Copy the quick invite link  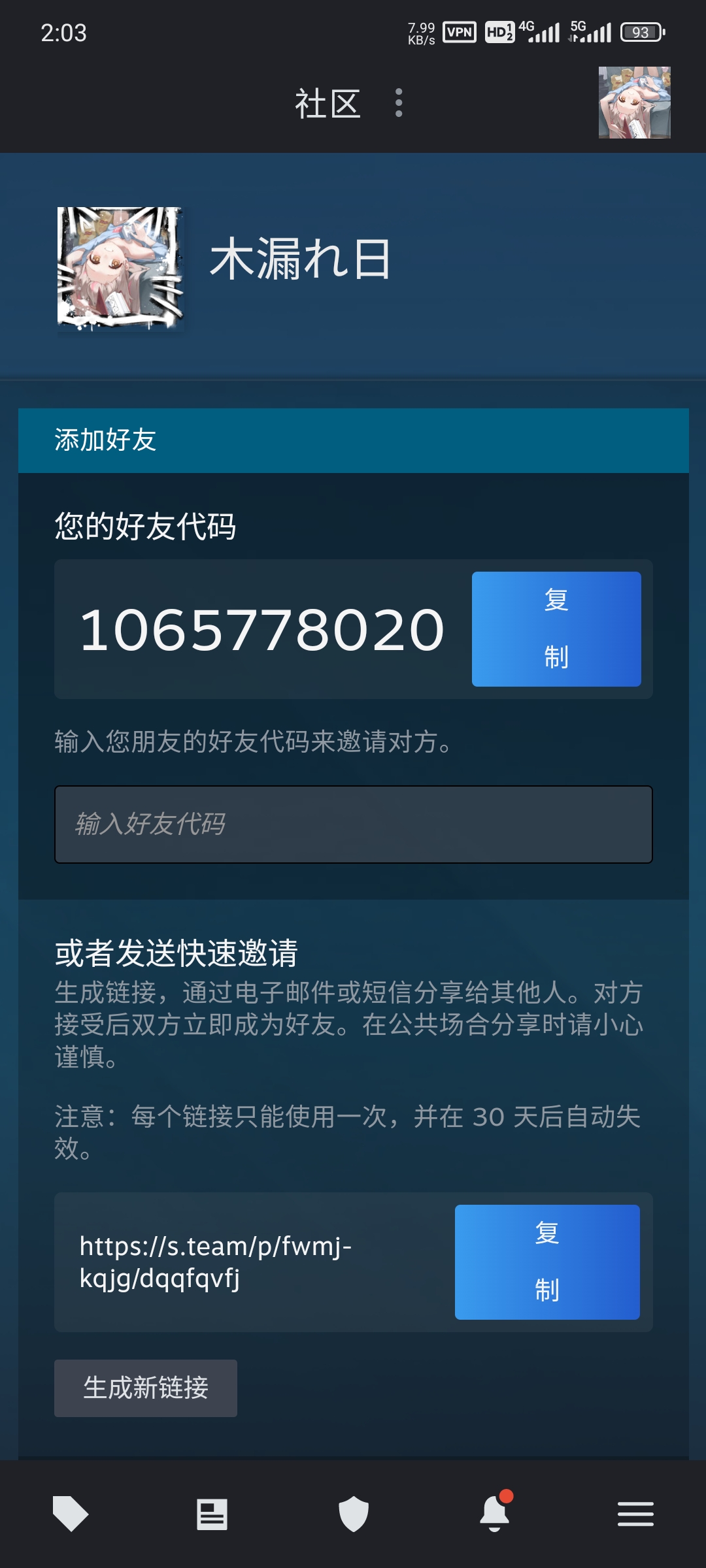[x=546, y=1262]
